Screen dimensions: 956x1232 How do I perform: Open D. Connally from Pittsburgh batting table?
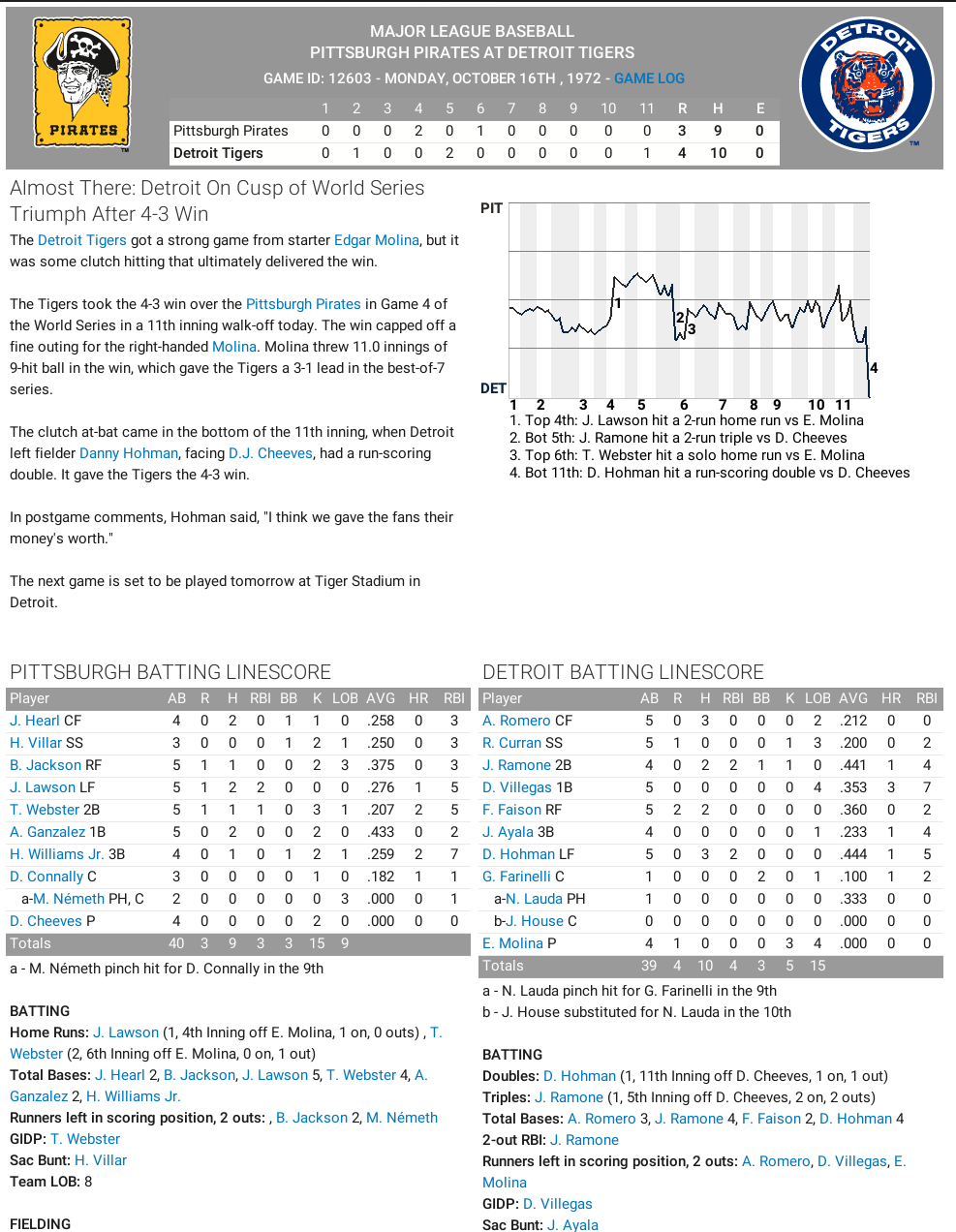[x=46, y=877]
